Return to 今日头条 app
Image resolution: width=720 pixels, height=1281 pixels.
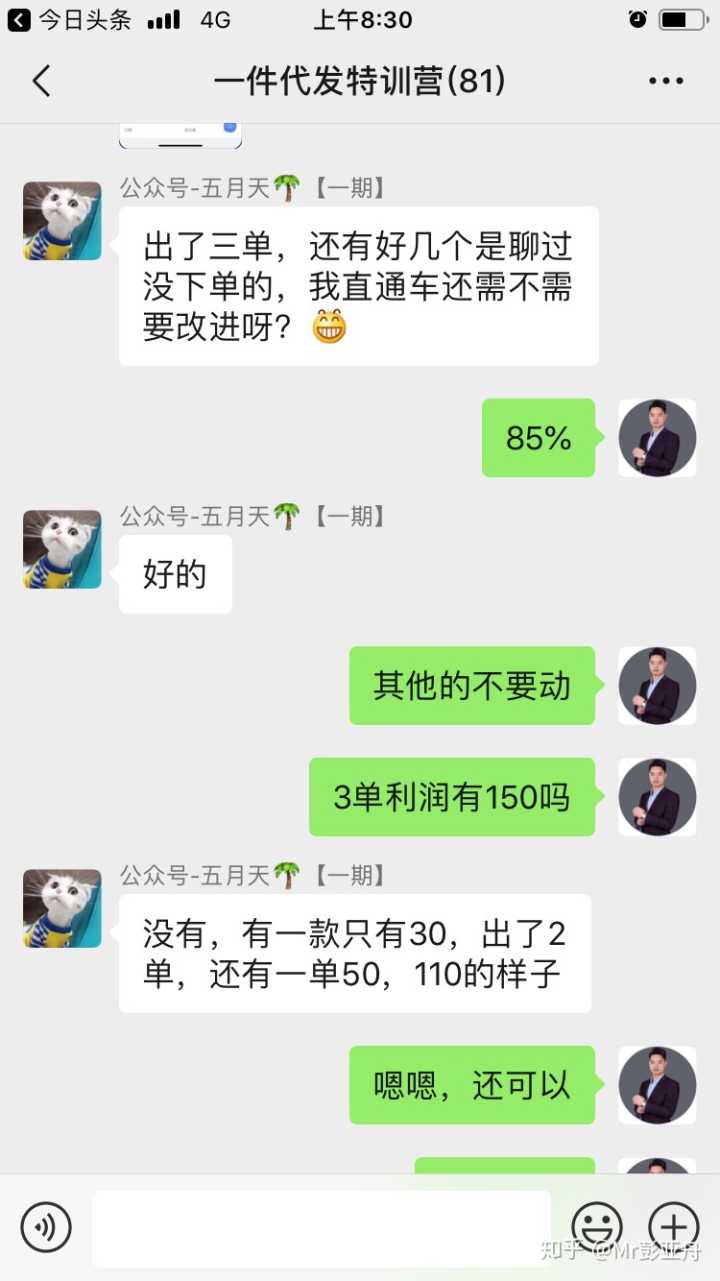pos(68,19)
